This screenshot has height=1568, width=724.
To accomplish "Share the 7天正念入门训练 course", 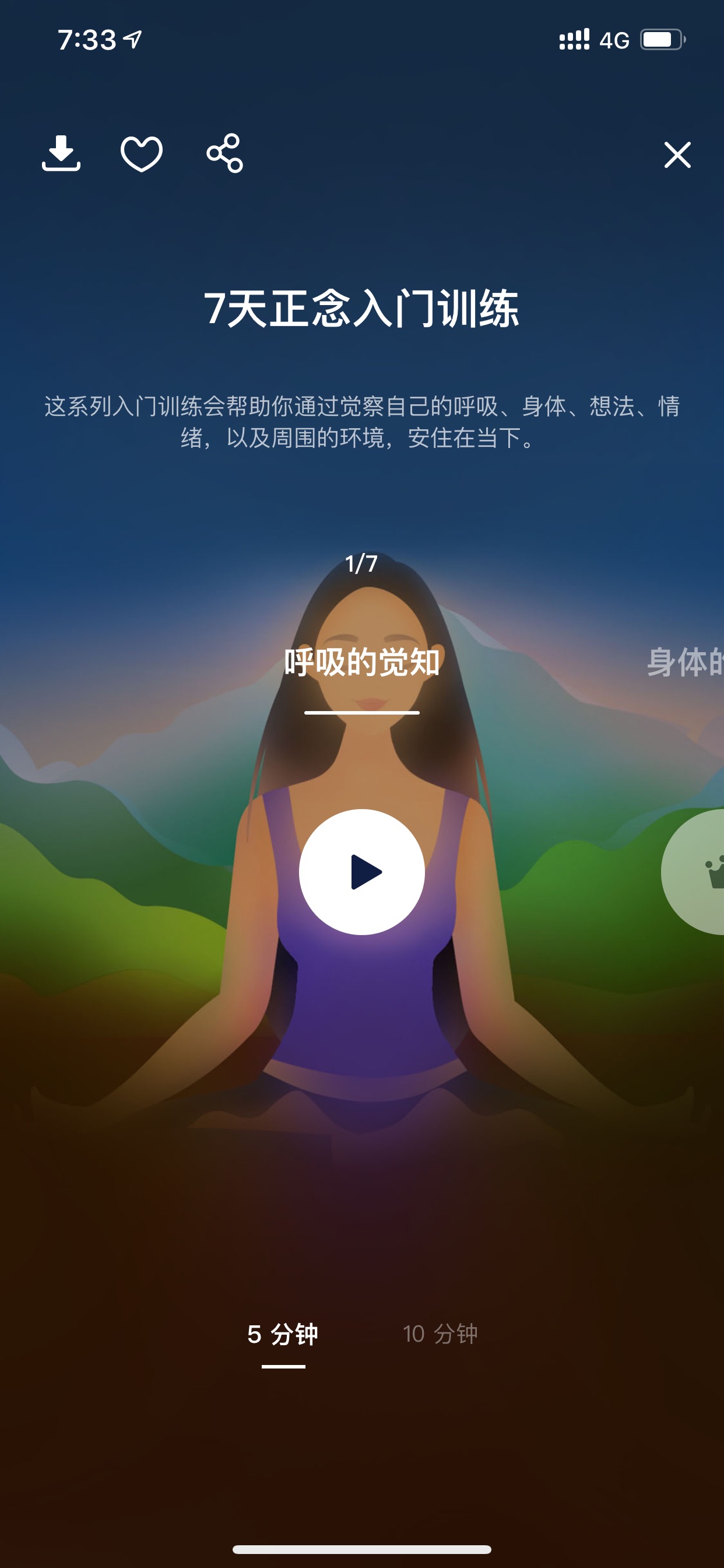I will click(x=224, y=153).
